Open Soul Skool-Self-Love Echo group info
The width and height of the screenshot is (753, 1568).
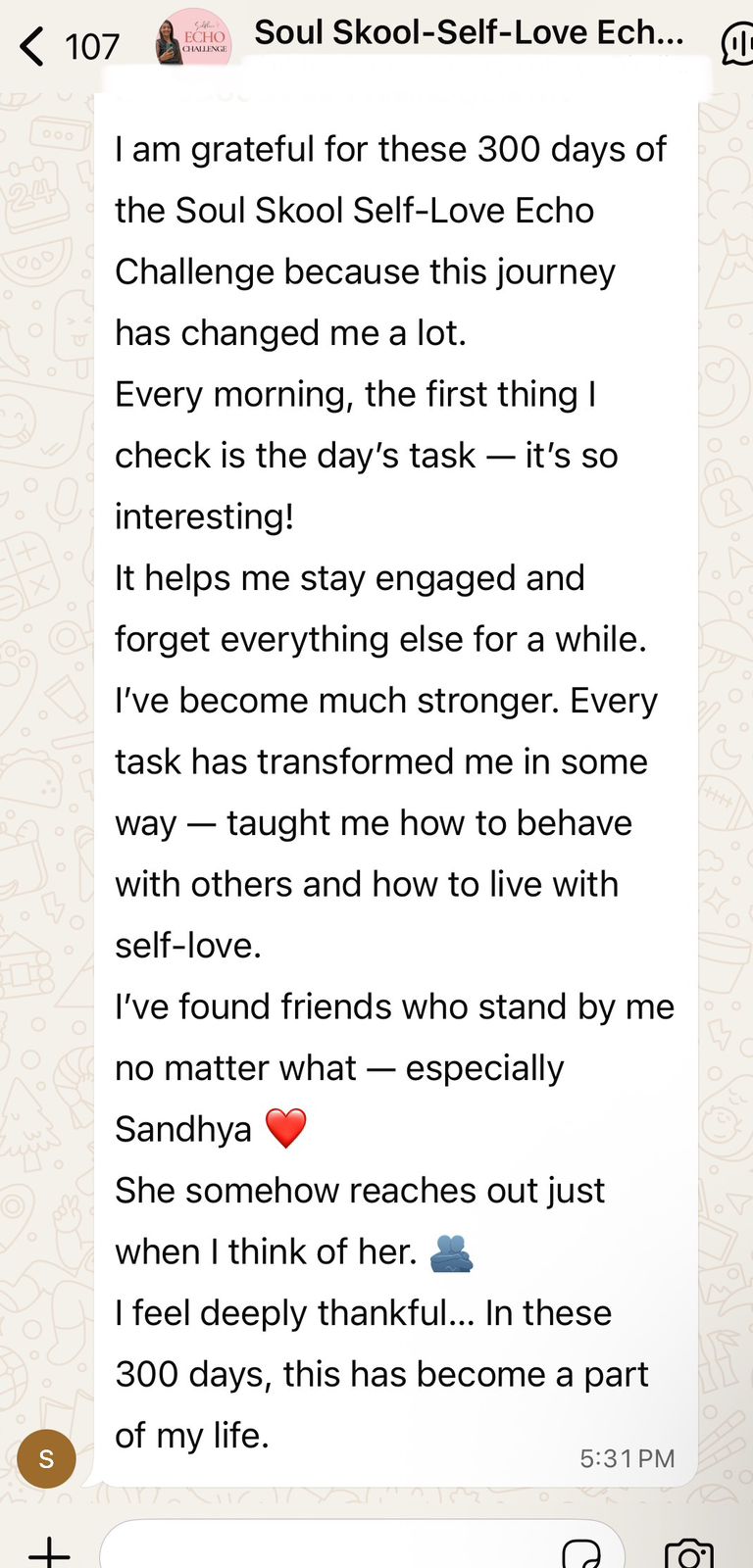[x=469, y=33]
